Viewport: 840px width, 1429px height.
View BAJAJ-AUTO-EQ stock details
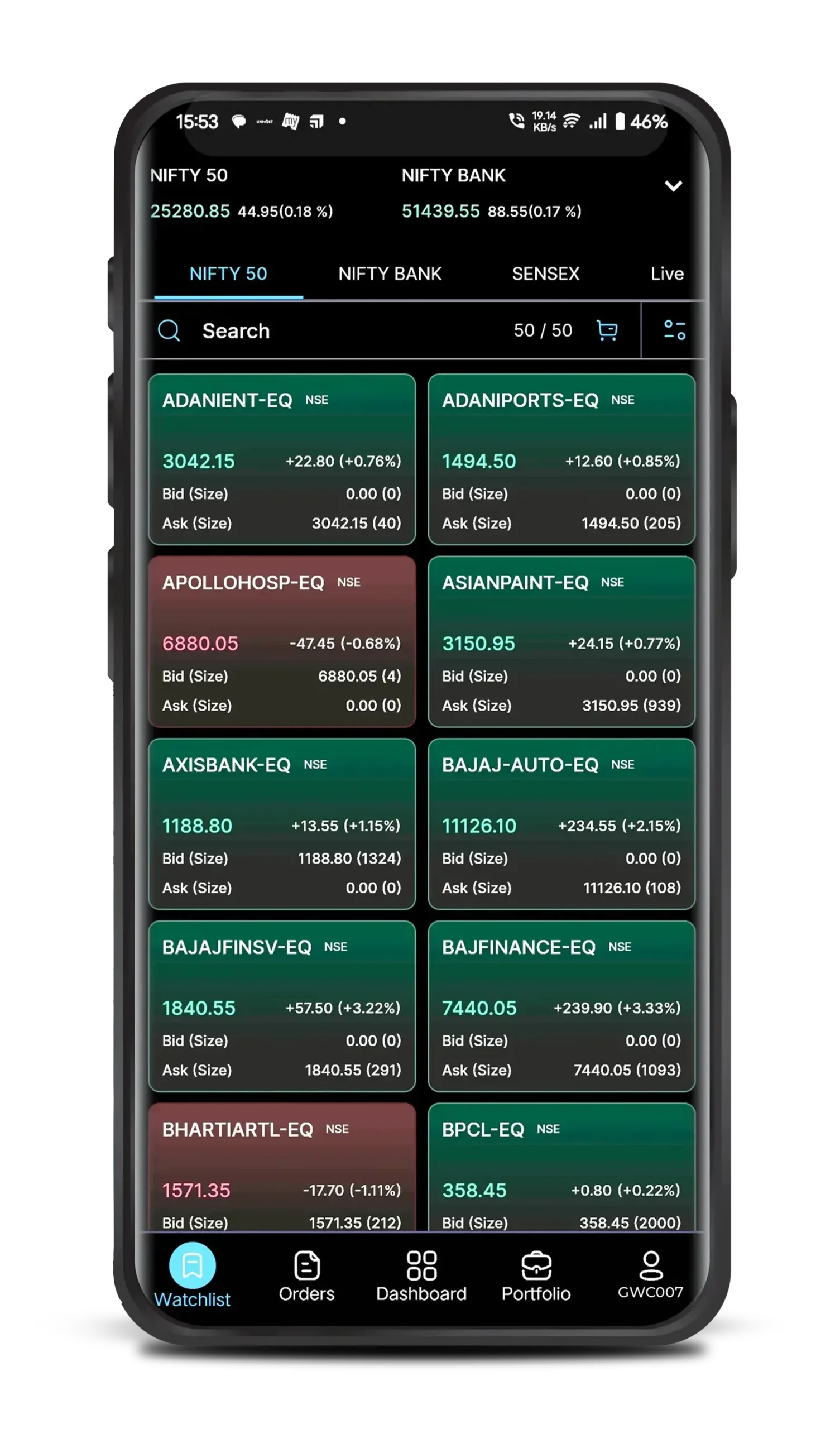tap(561, 824)
